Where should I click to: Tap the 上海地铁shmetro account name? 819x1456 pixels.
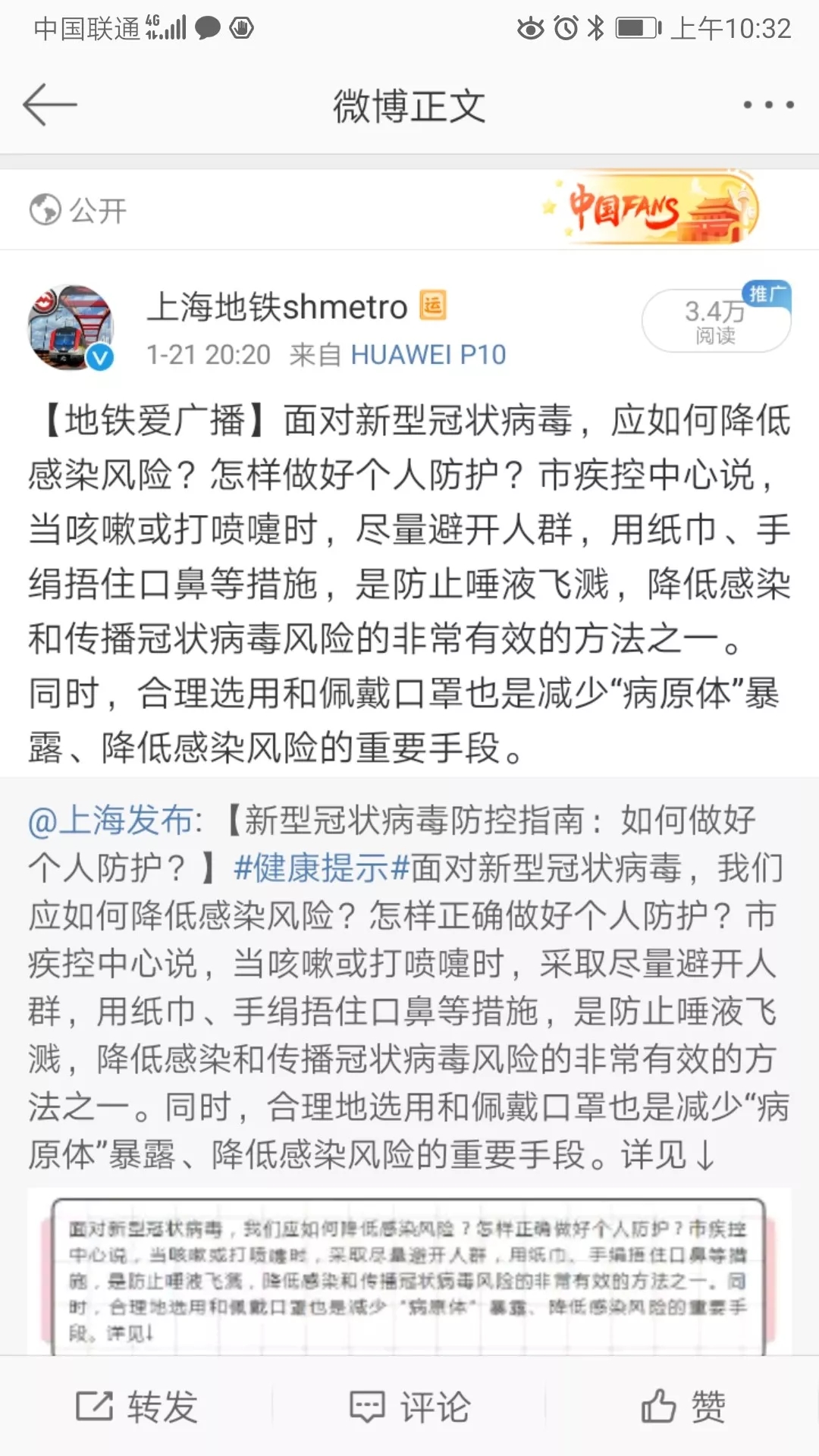[x=278, y=307]
